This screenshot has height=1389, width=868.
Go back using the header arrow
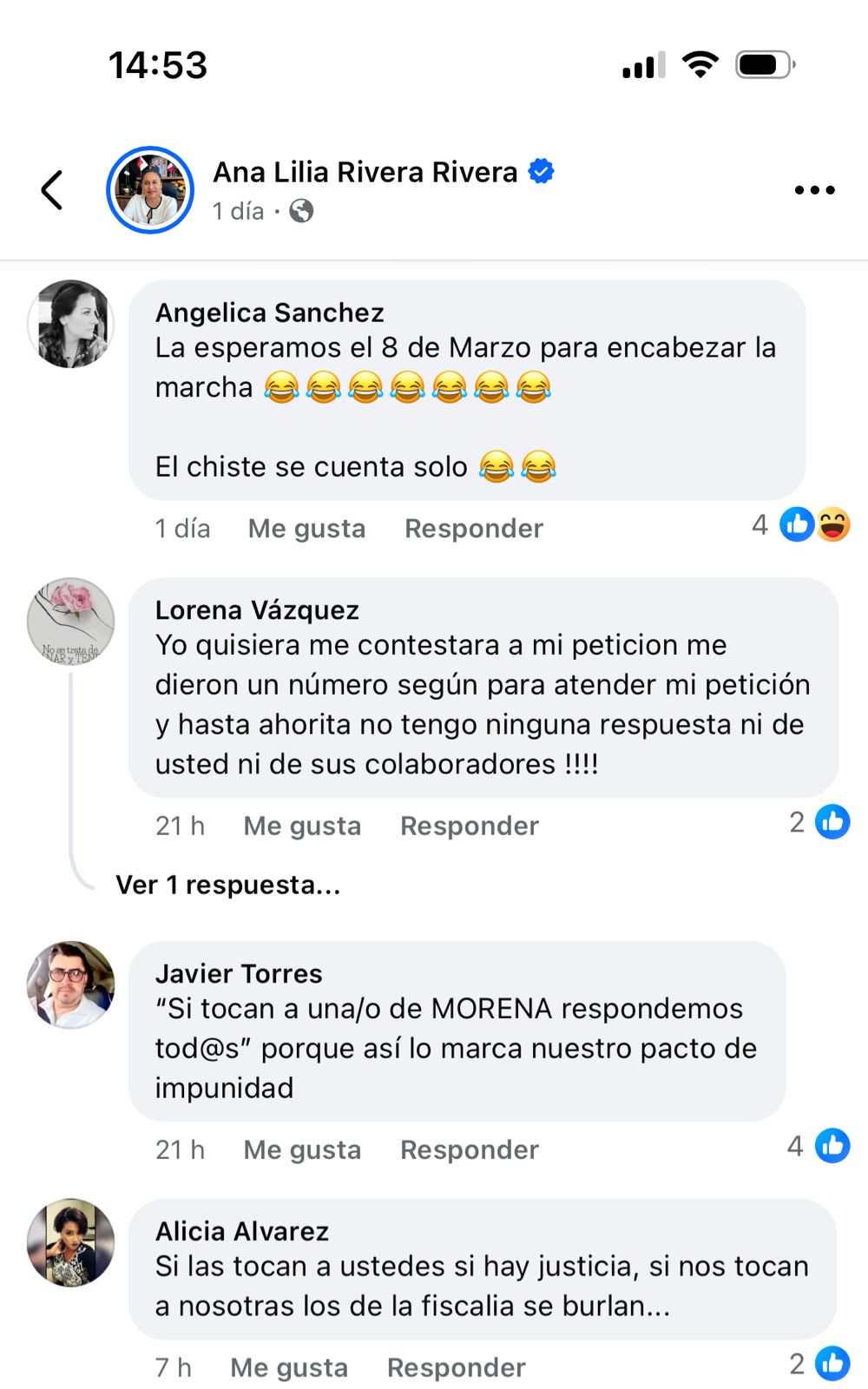[53, 190]
